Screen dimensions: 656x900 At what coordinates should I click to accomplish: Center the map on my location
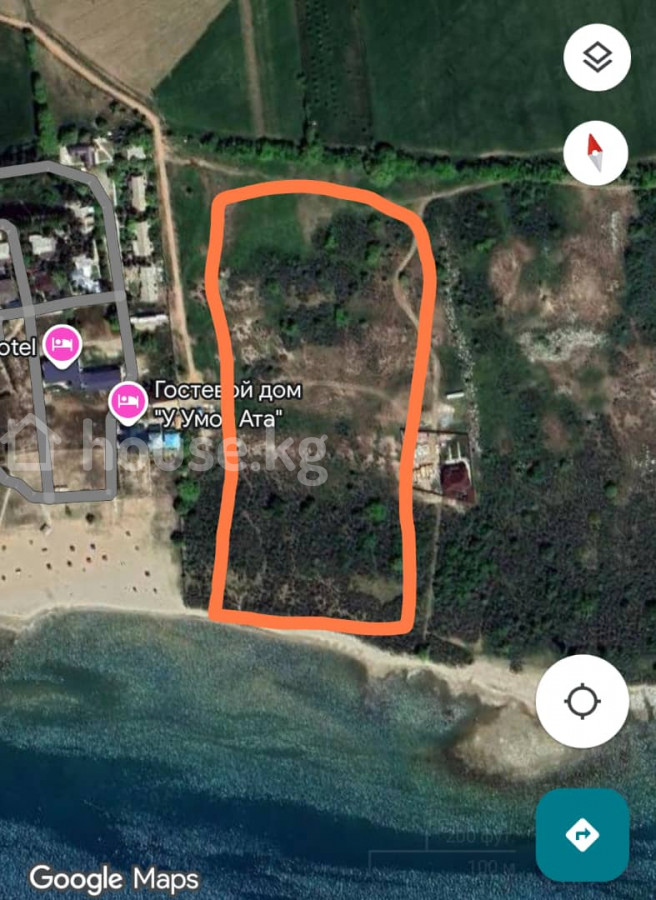[582, 701]
